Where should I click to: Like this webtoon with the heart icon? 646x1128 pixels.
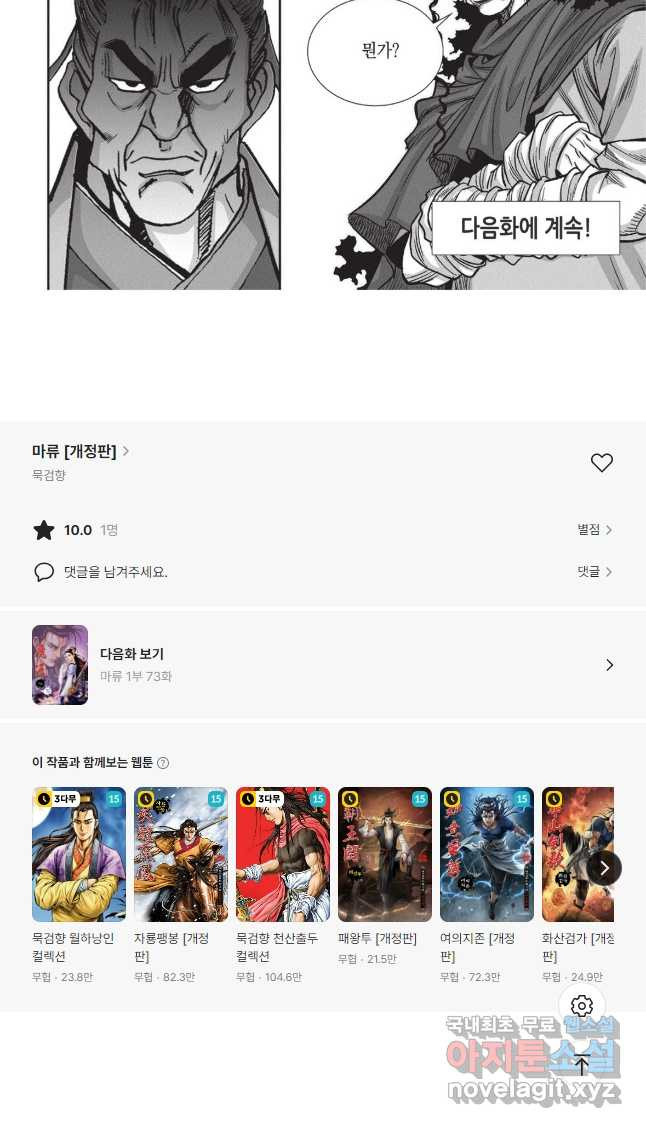601,463
